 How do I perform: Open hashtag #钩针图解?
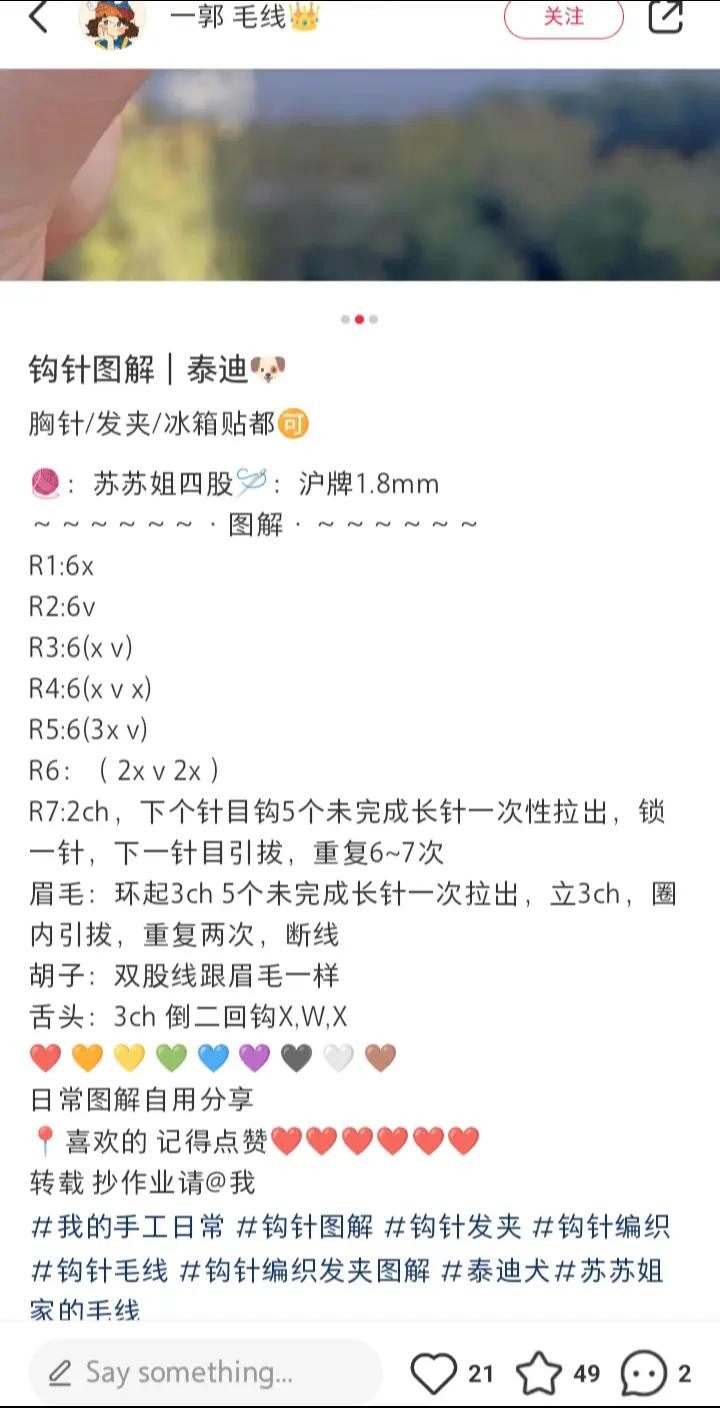pyautogui.click(x=304, y=1227)
